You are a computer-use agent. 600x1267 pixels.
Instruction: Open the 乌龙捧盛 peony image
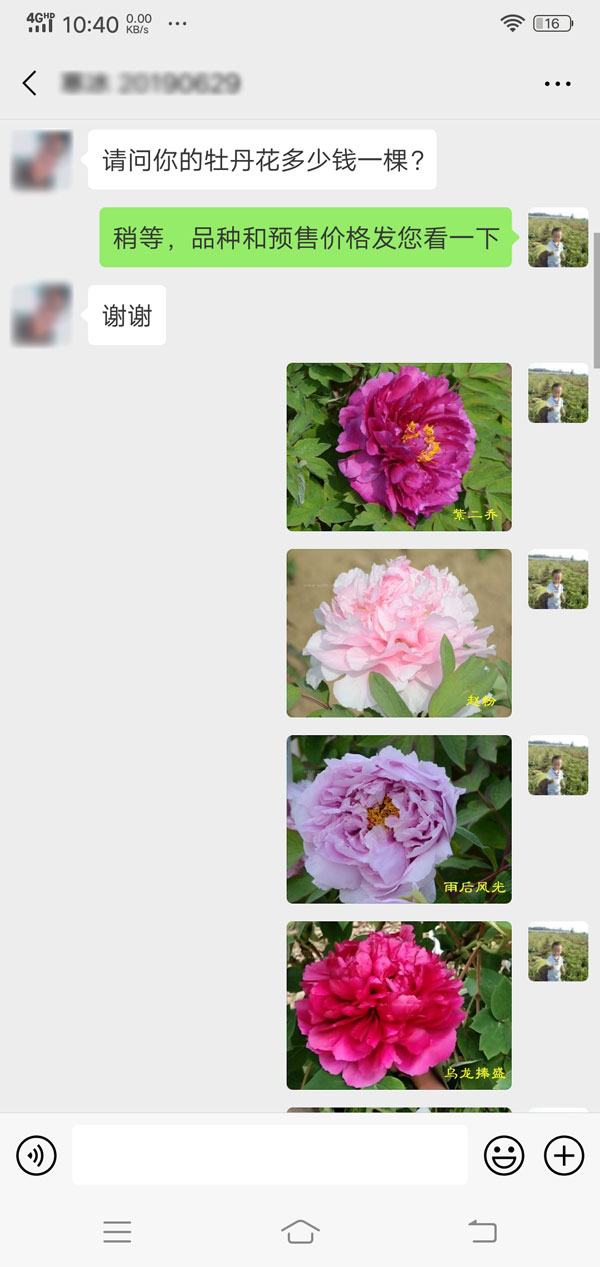tap(399, 1005)
